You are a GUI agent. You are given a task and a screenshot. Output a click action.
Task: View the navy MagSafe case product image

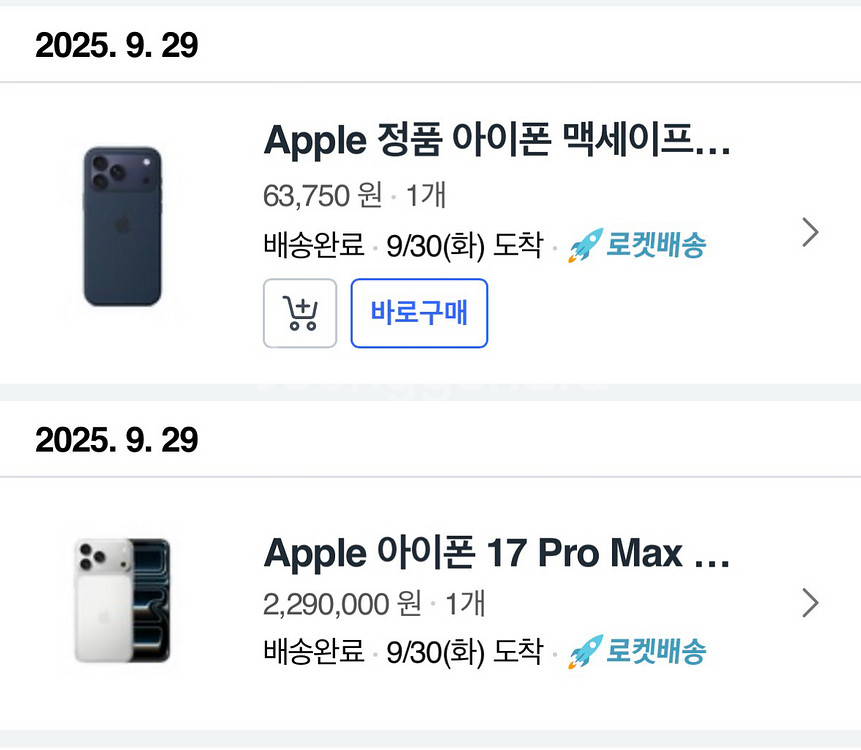coord(122,226)
